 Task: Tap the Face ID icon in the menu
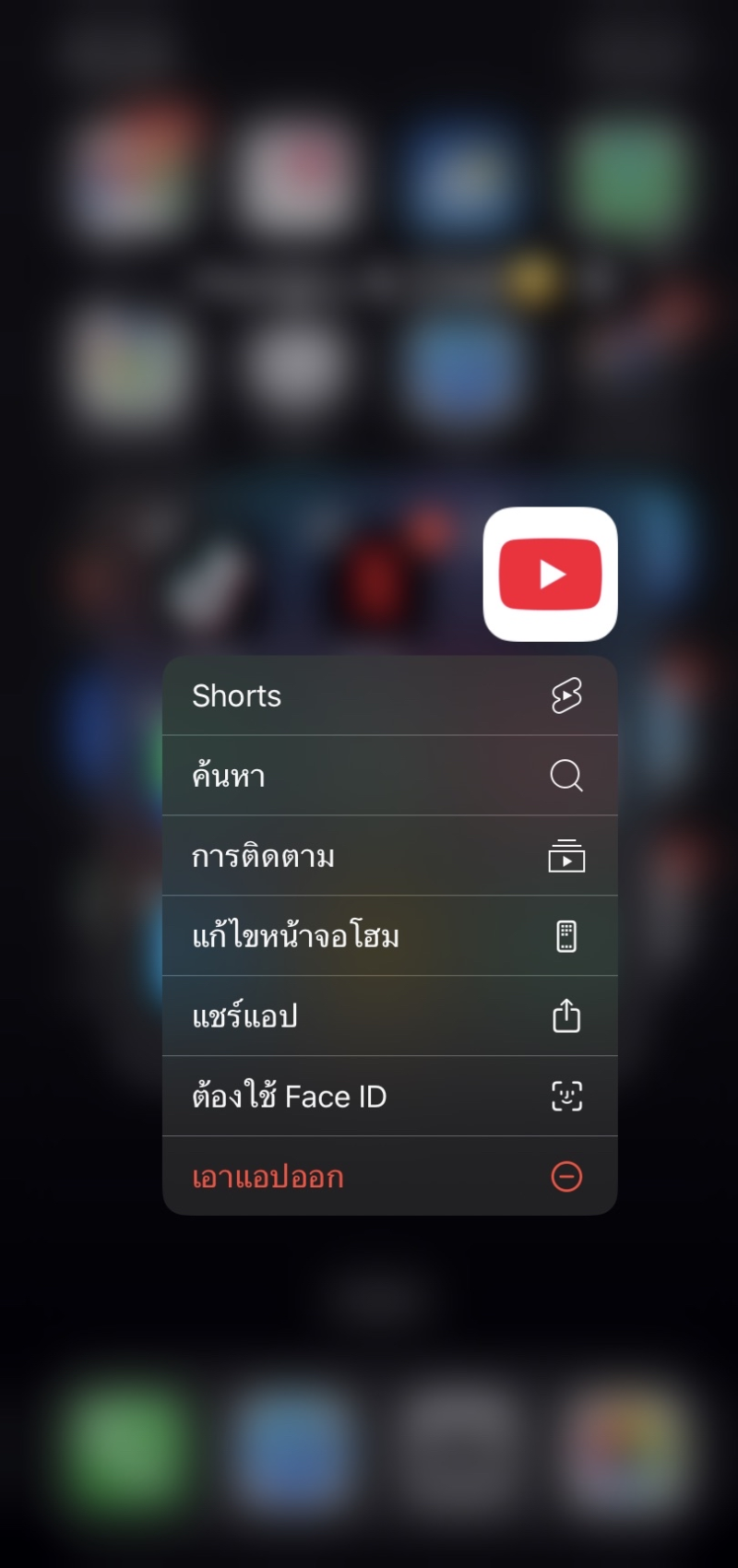coord(568,1096)
